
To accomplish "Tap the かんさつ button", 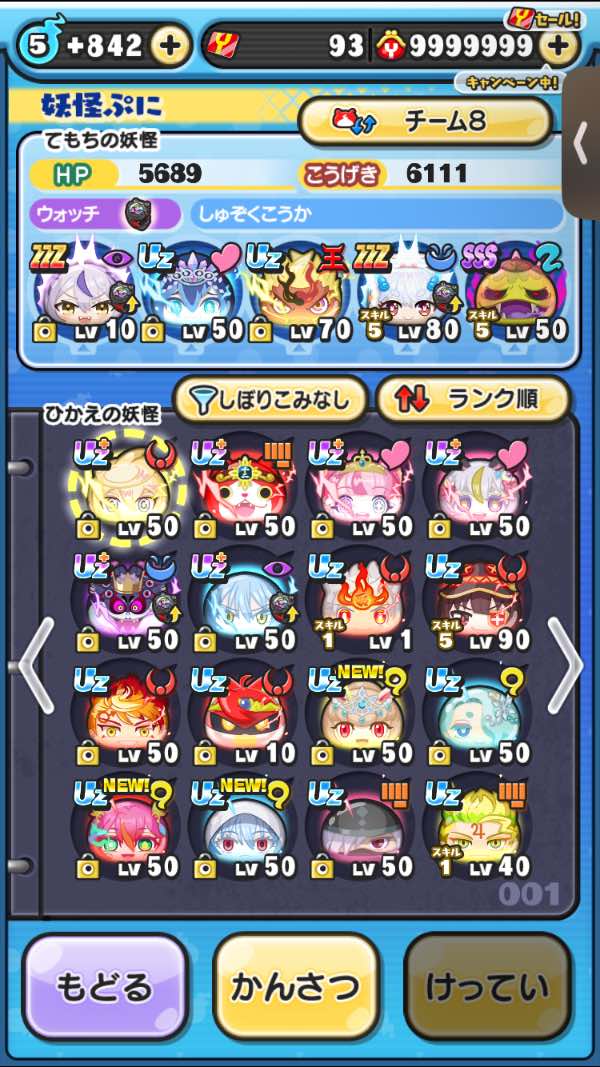I will [x=296, y=988].
